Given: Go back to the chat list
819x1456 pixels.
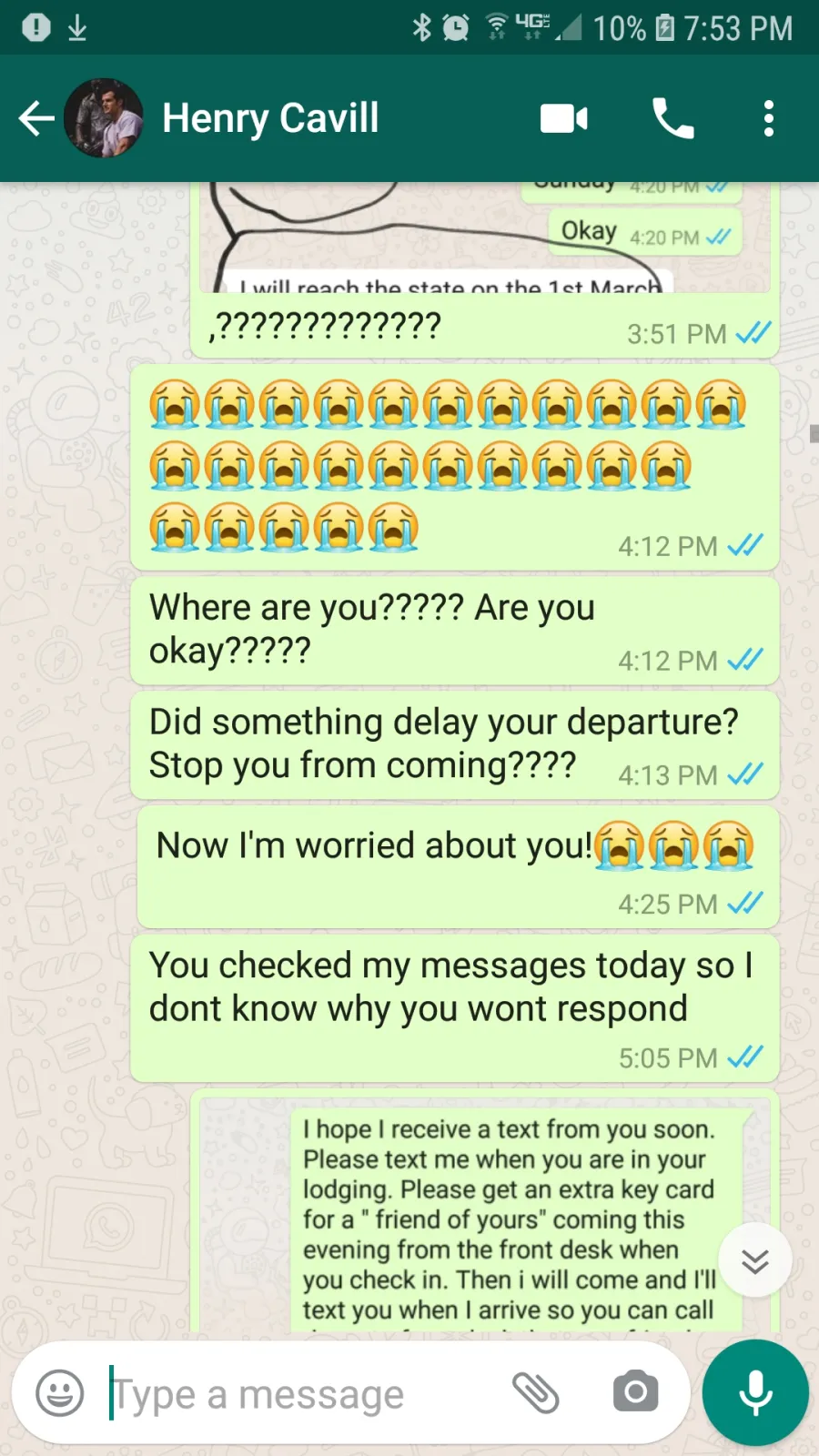Looking at the screenshot, I should (36, 118).
